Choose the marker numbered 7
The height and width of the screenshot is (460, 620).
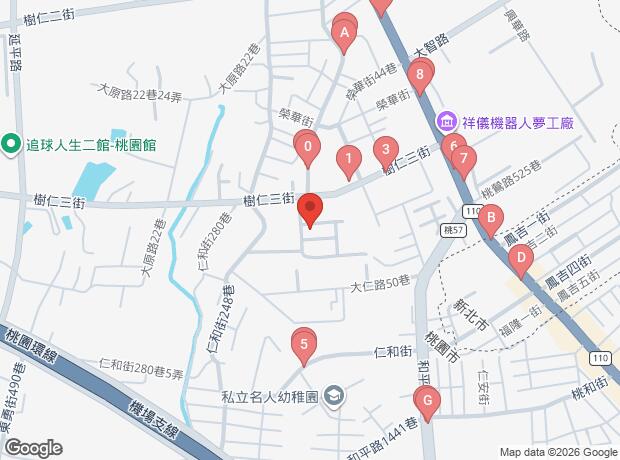click(x=463, y=159)
